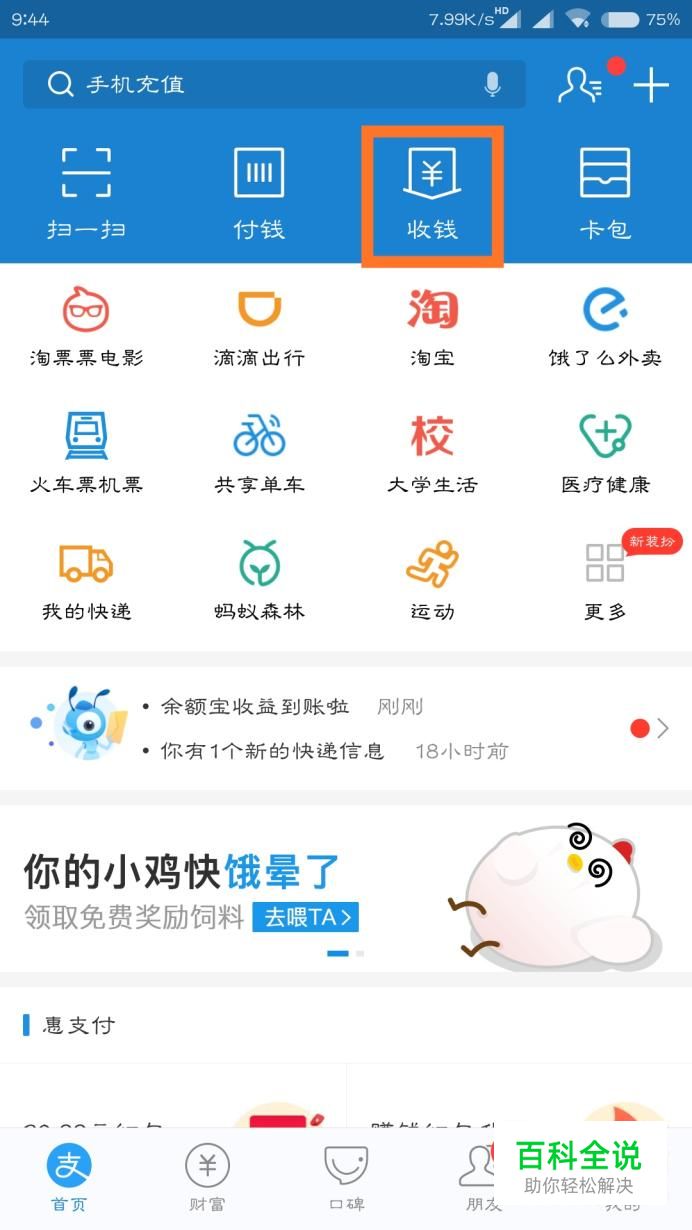Open the contacts icon in the top bar
This screenshot has height=1230, width=692.
pyautogui.click(x=580, y=85)
